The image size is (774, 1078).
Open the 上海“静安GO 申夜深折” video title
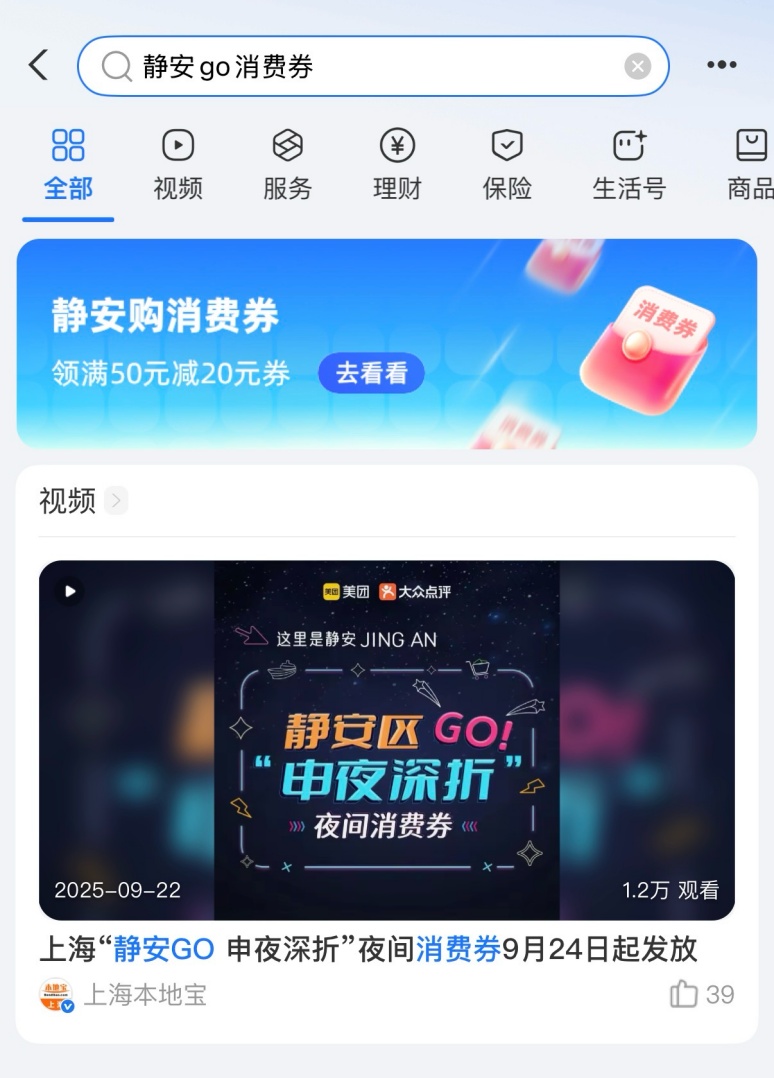[368, 949]
